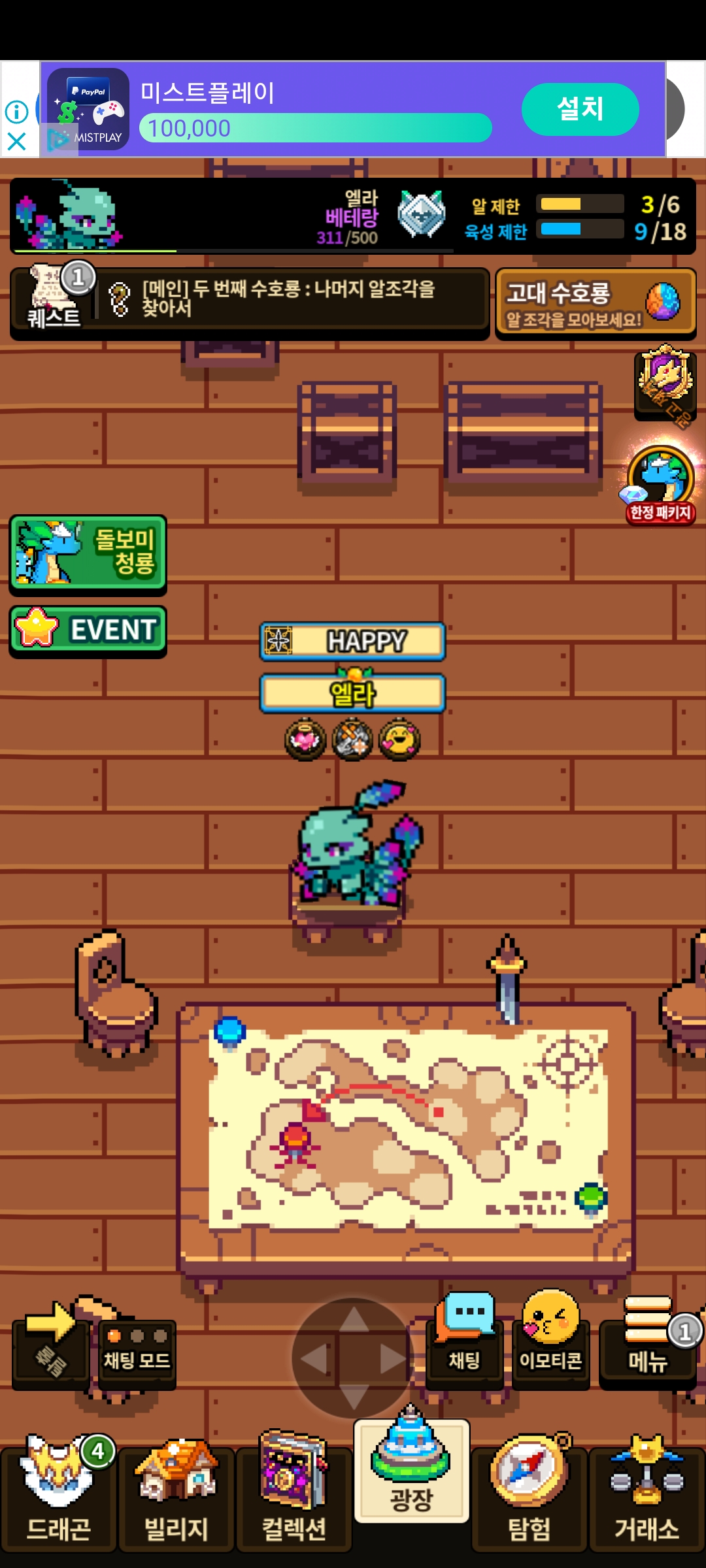Open the 한정 패키지 limited package

click(x=660, y=485)
